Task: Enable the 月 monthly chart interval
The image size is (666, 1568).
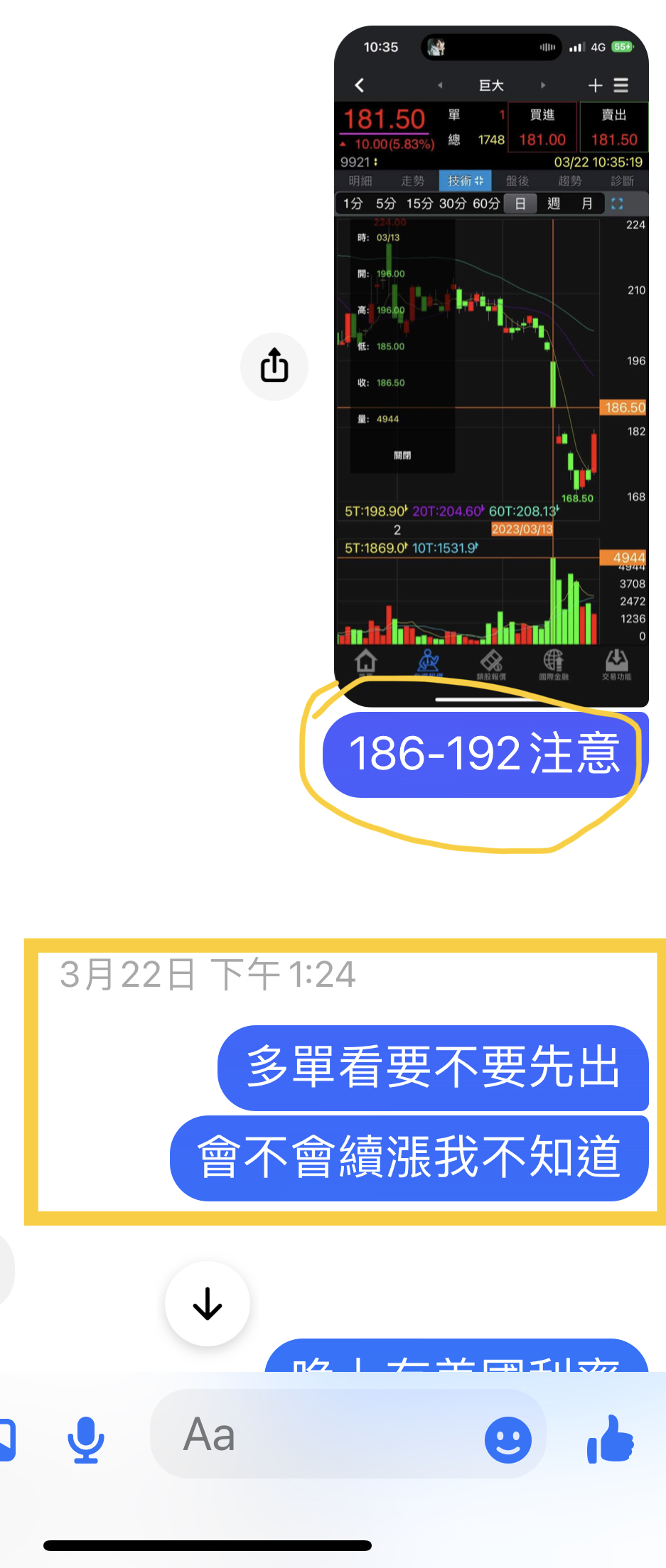Action: [x=587, y=204]
